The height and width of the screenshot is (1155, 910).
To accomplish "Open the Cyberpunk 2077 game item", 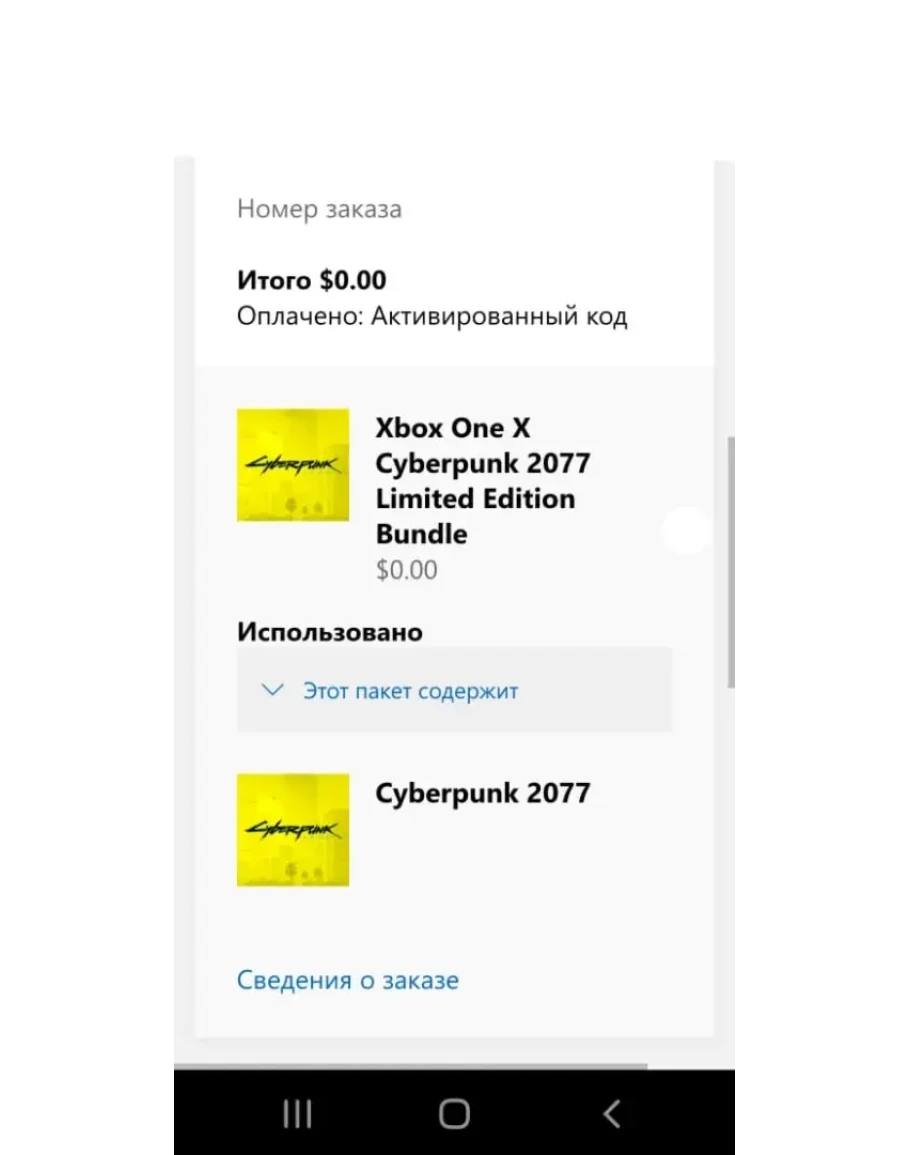I will [x=482, y=793].
